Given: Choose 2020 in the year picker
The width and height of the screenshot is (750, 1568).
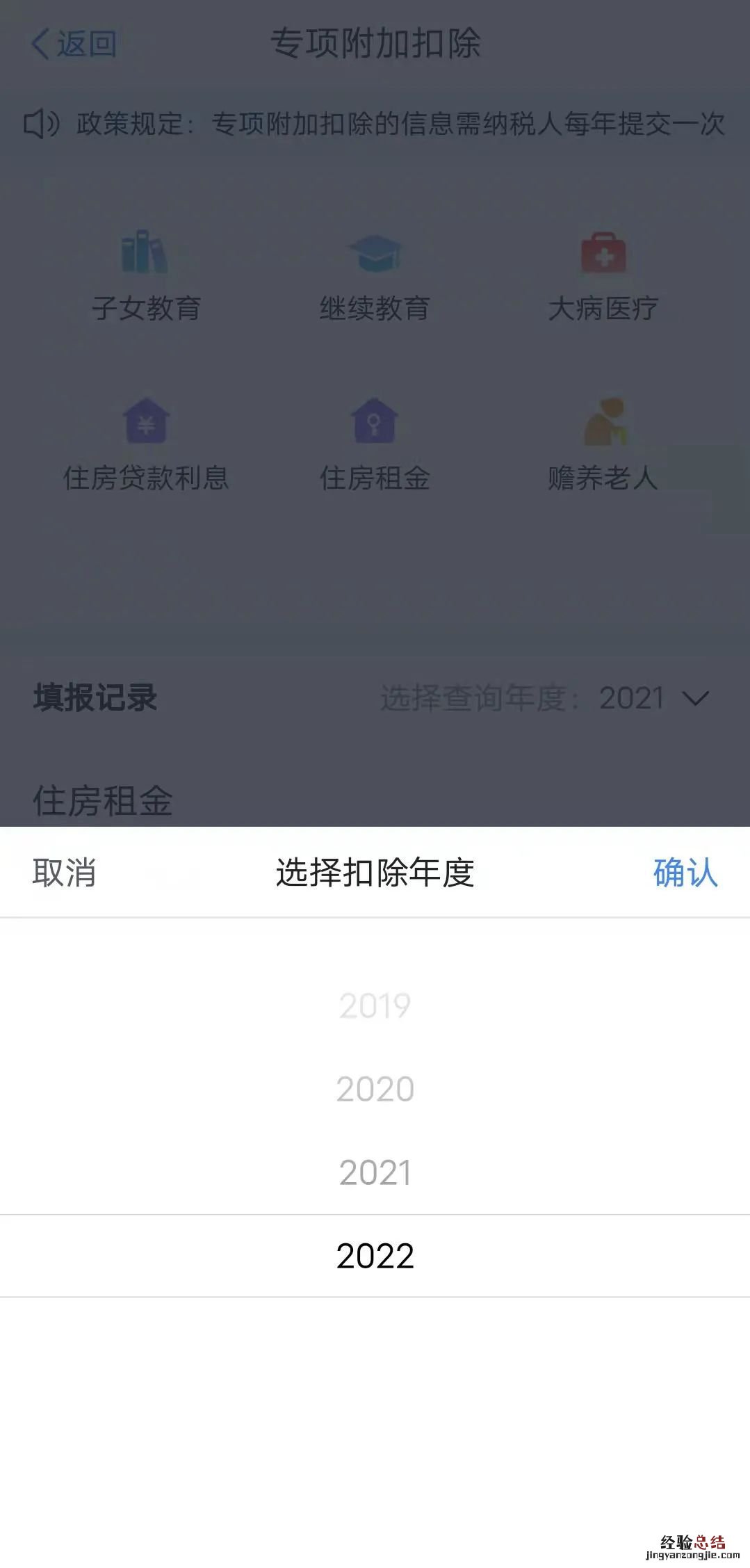Looking at the screenshot, I should click(375, 1089).
